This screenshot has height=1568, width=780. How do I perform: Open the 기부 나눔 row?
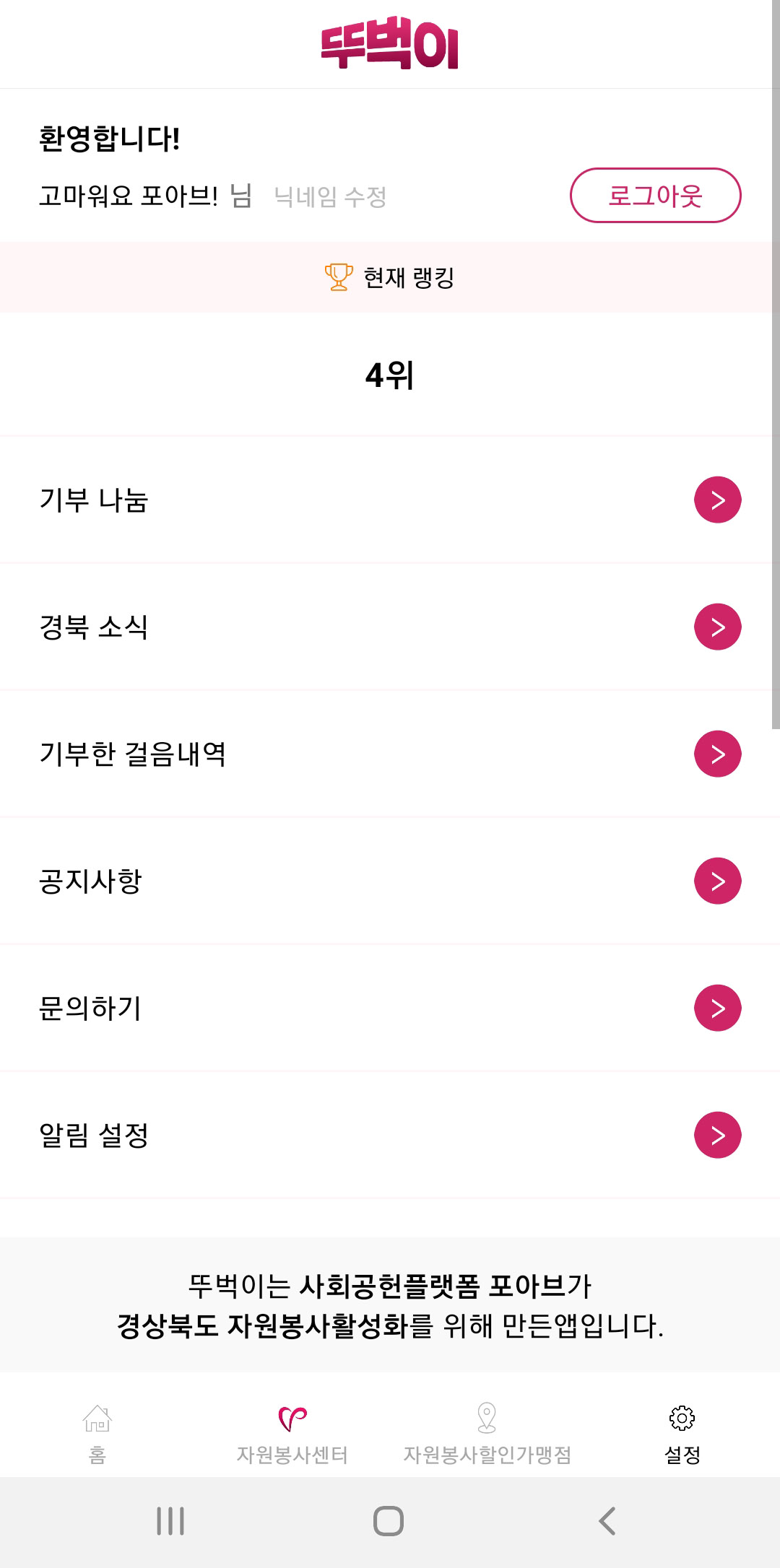(390, 500)
